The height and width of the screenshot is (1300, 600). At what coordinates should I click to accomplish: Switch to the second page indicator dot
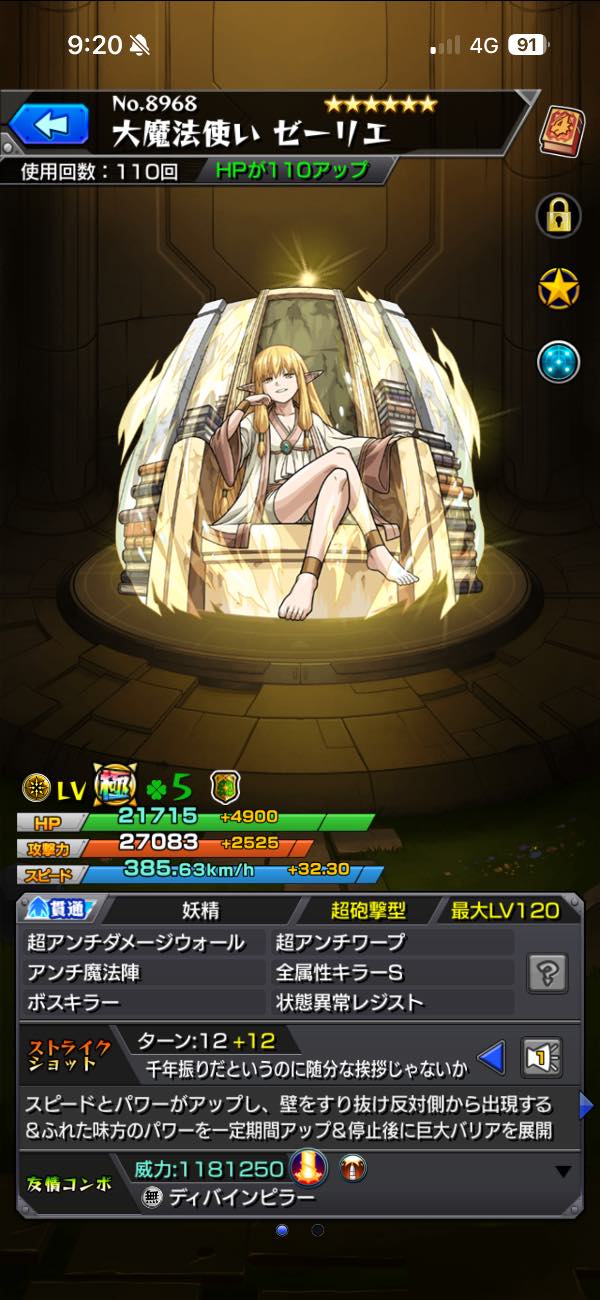pyautogui.click(x=317, y=1230)
